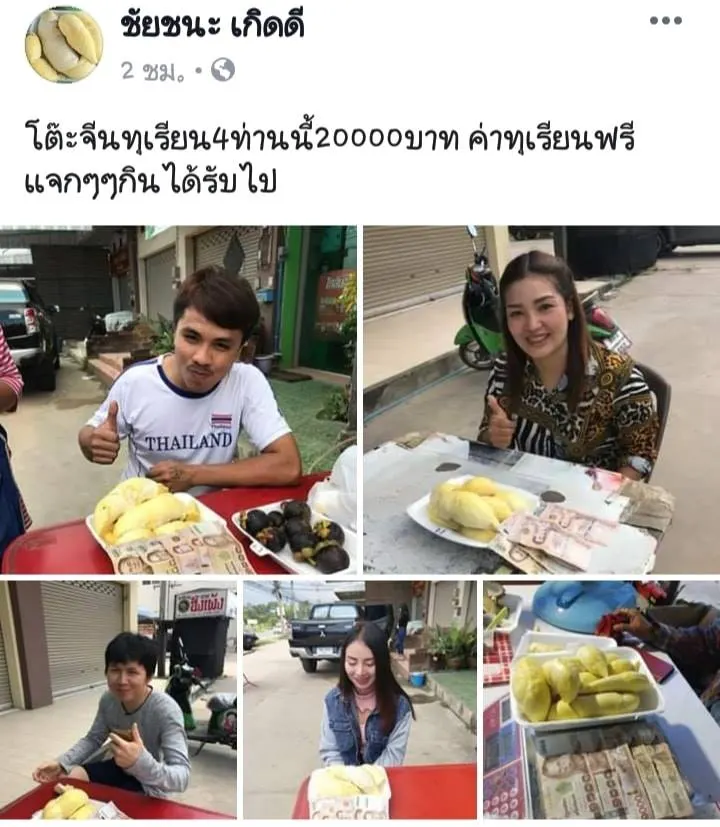Open the post's three-dot overflow menu
The width and height of the screenshot is (720, 827).
coord(665,21)
